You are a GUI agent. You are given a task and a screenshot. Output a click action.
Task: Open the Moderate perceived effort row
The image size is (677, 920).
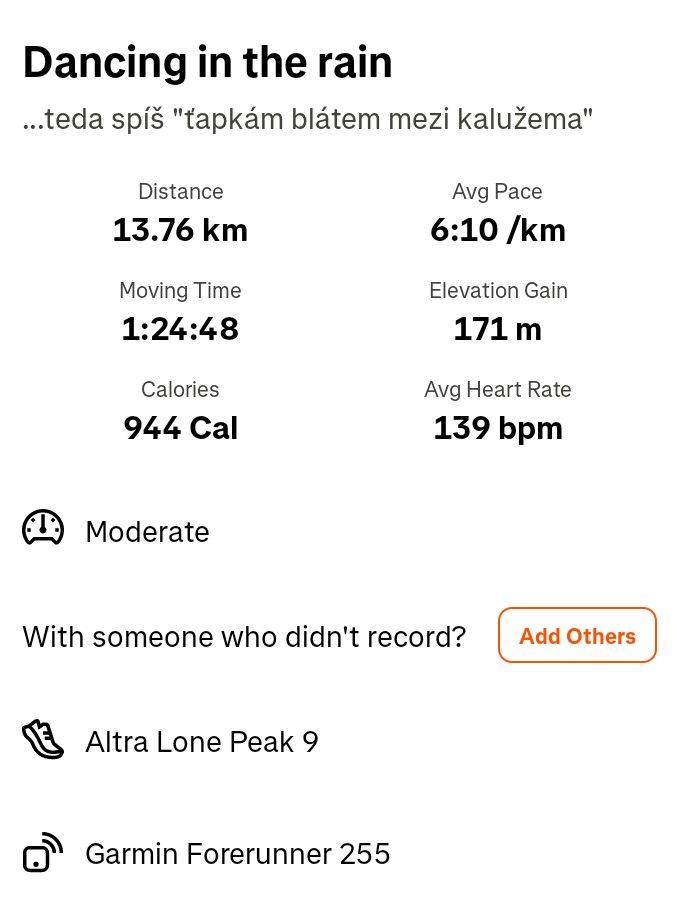point(147,531)
